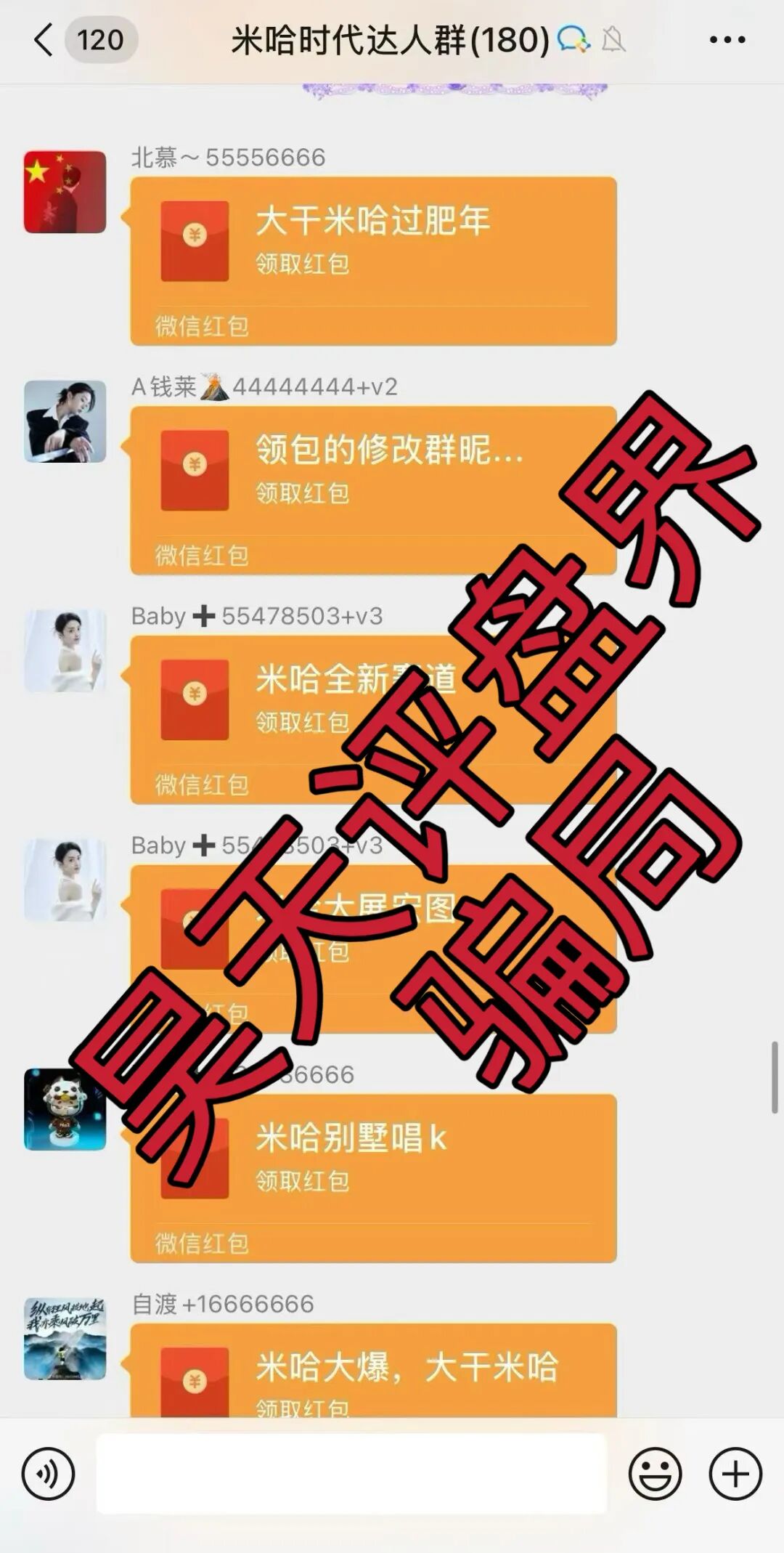Image resolution: width=784 pixels, height=1553 pixels.
Task: Switch to voice message input
Action: (48, 1474)
